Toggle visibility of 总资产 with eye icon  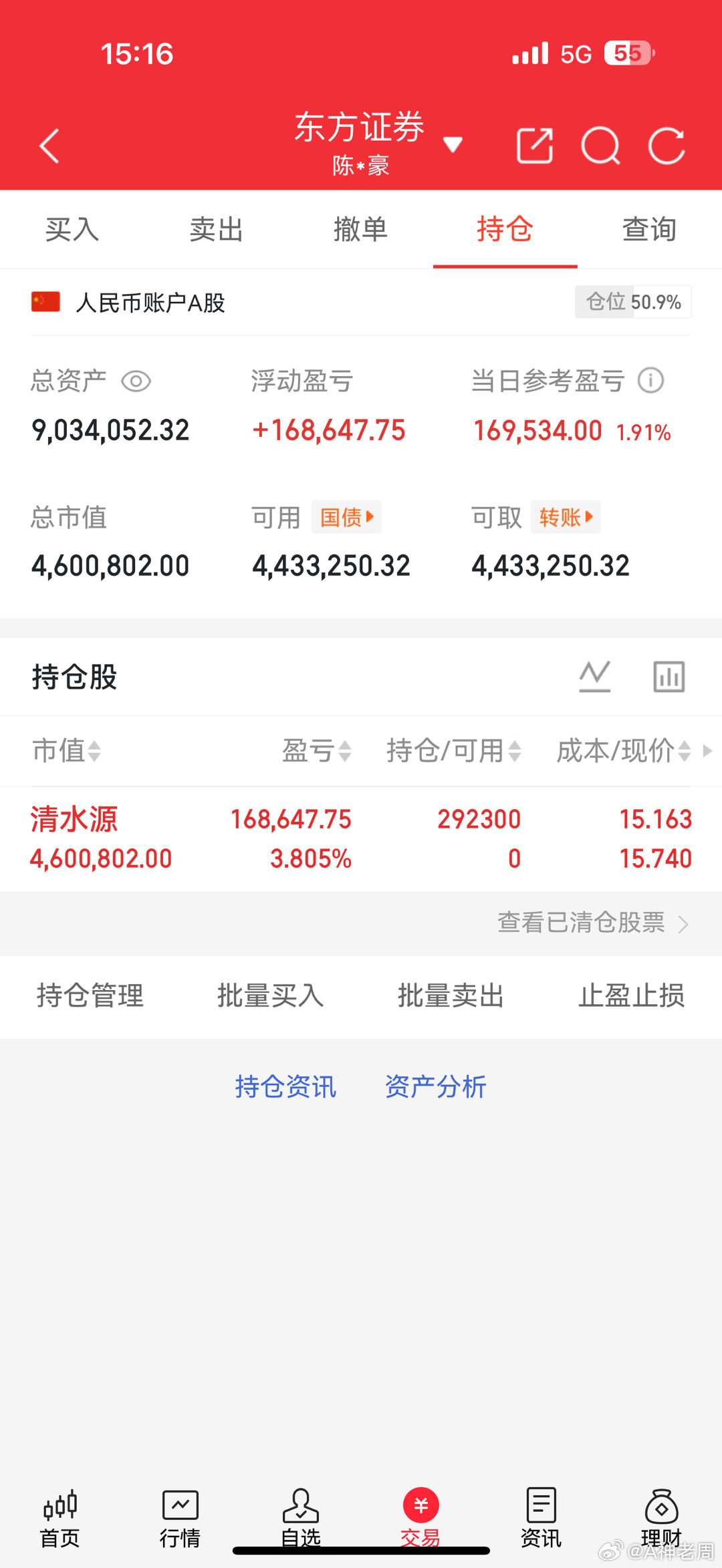[x=136, y=381]
